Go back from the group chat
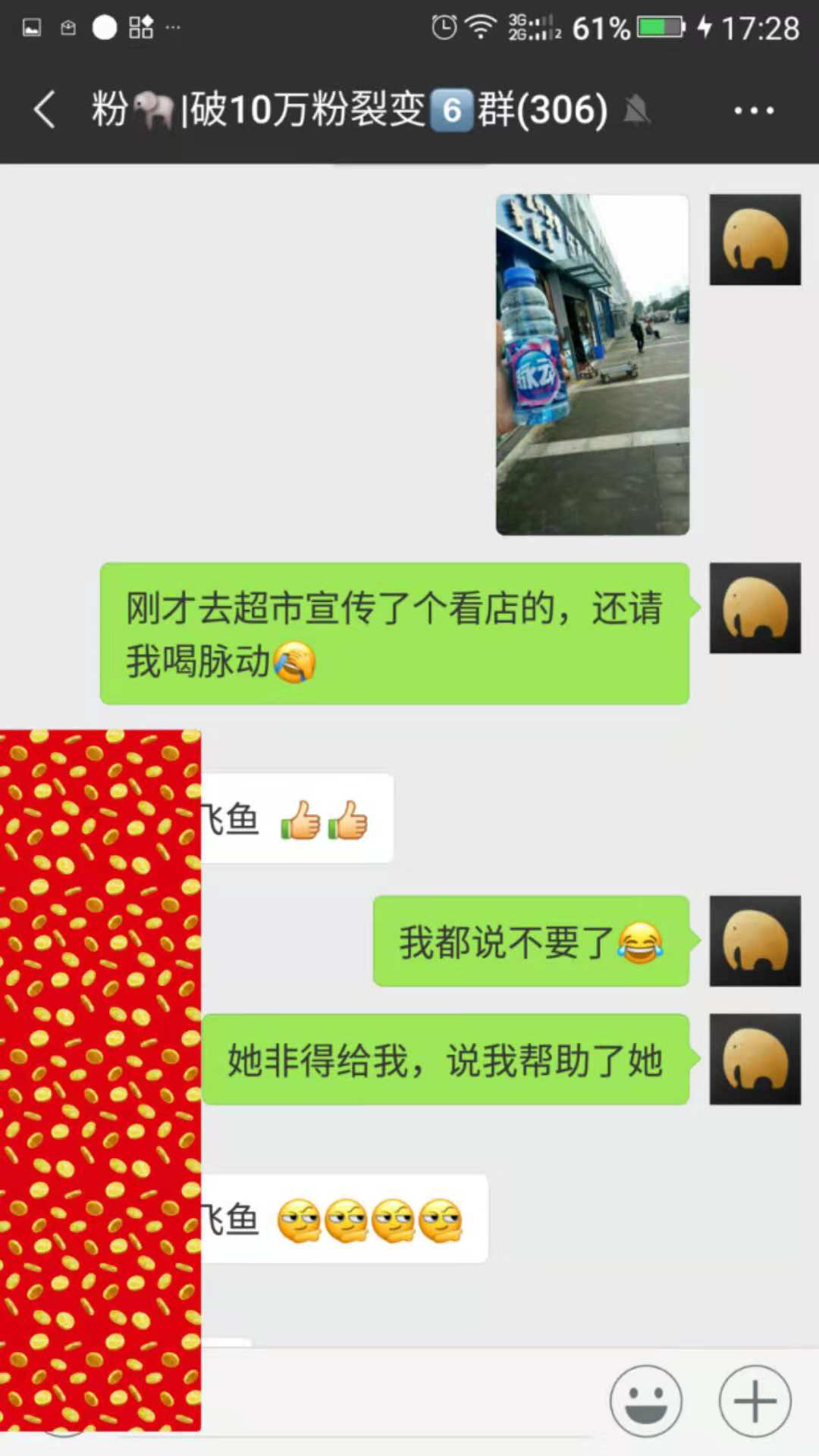819x1456 pixels. [44, 110]
